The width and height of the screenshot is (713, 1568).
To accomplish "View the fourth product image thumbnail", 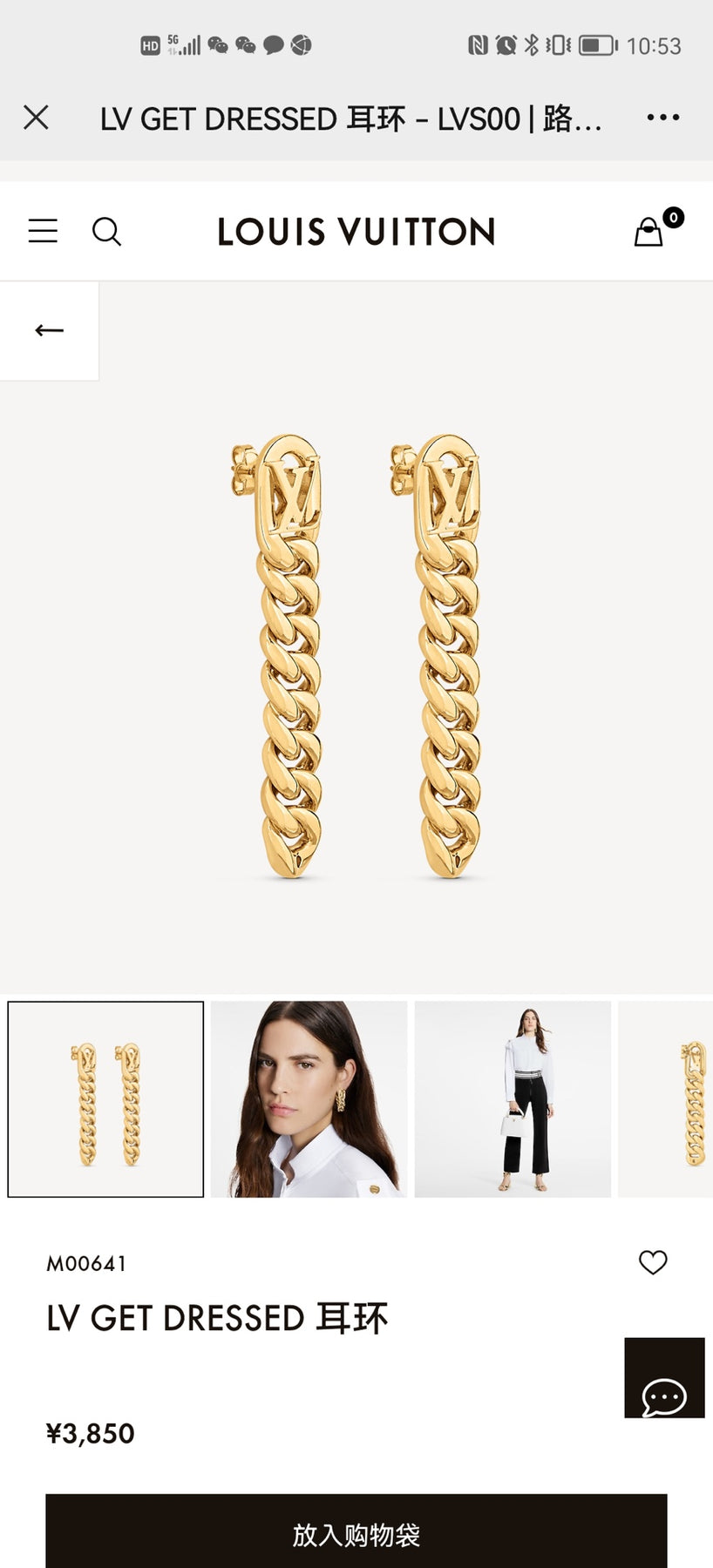I will [x=667, y=1099].
